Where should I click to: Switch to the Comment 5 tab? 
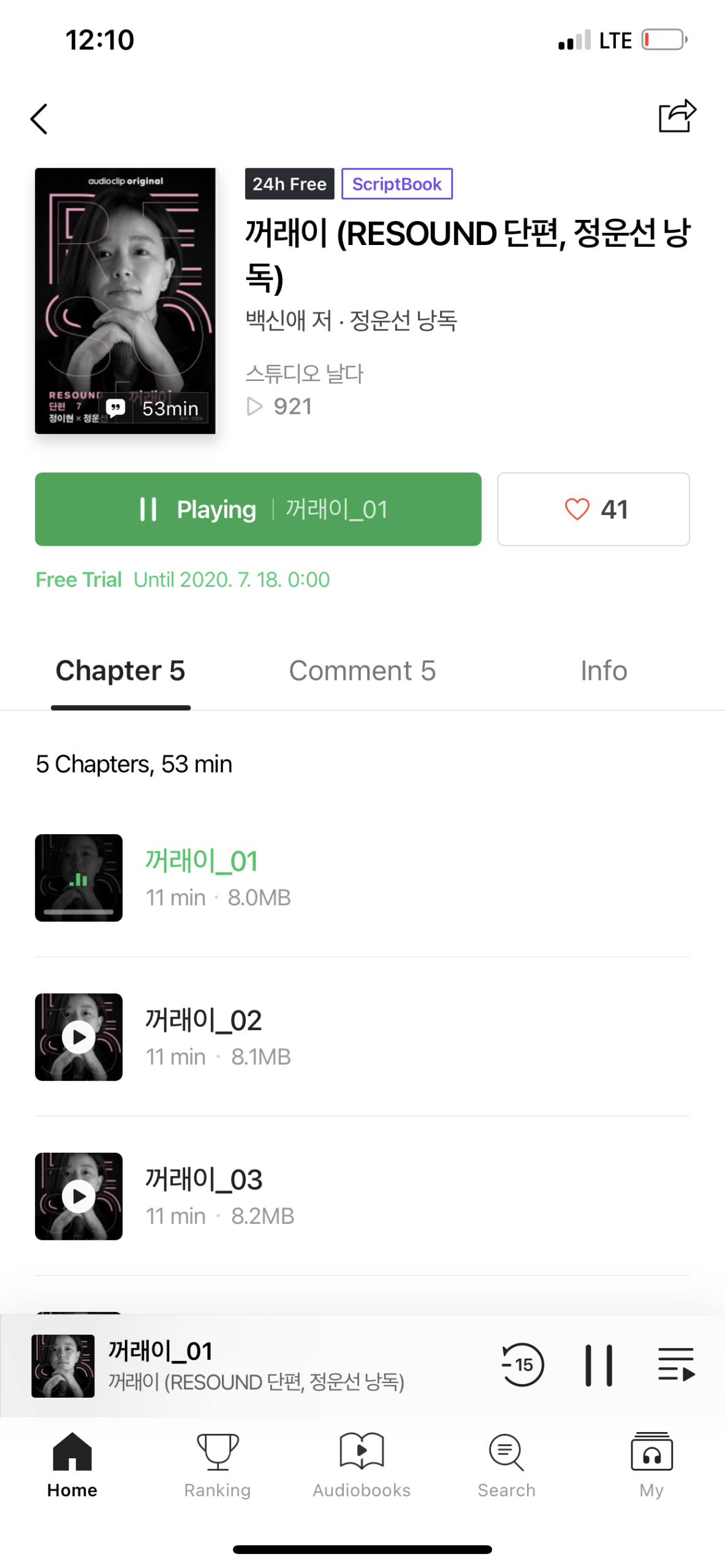[x=362, y=671]
